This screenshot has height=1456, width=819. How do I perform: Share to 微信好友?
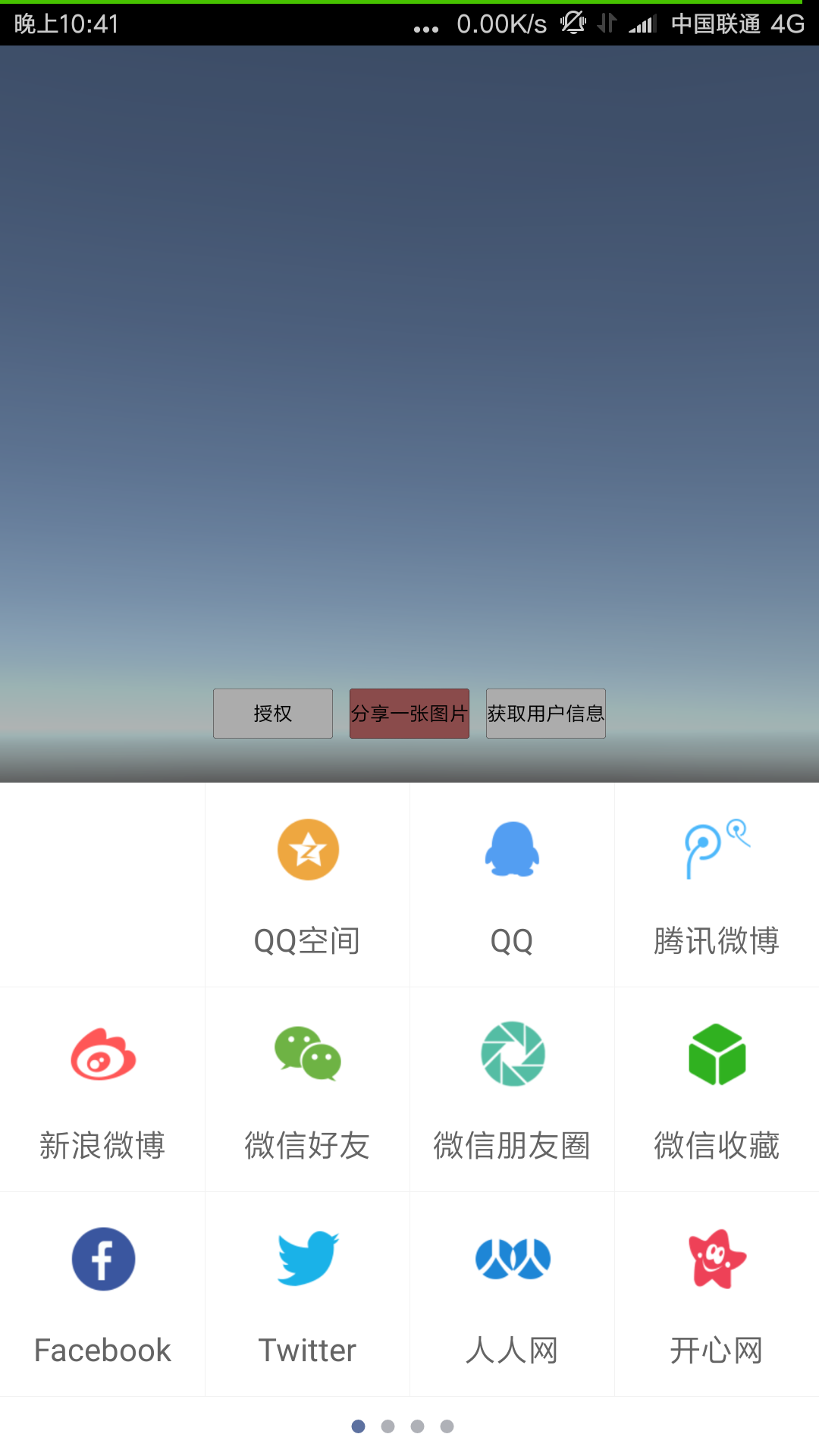[307, 1090]
